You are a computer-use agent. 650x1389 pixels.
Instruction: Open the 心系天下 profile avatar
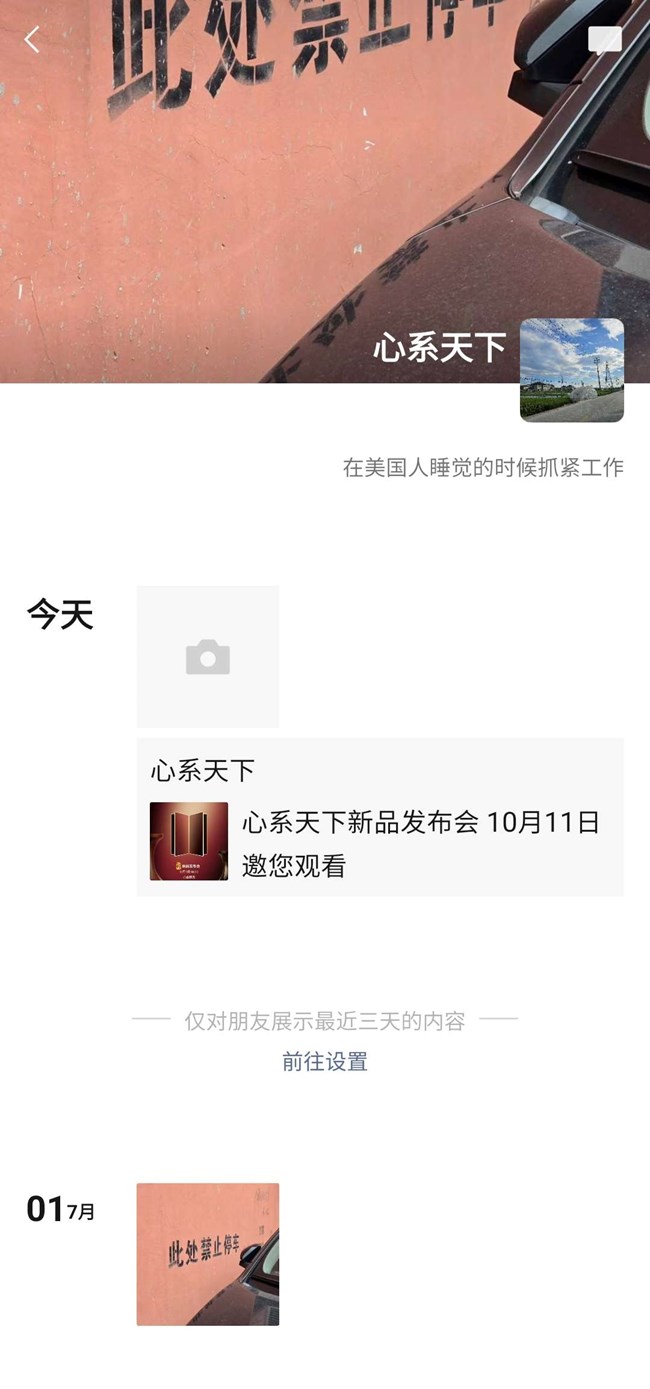(572, 370)
